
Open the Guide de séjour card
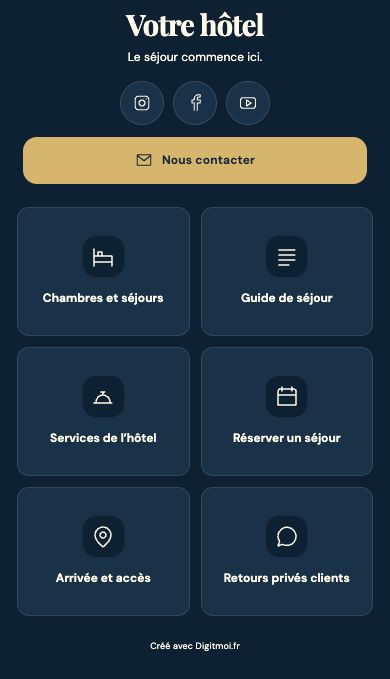tap(287, 271)
